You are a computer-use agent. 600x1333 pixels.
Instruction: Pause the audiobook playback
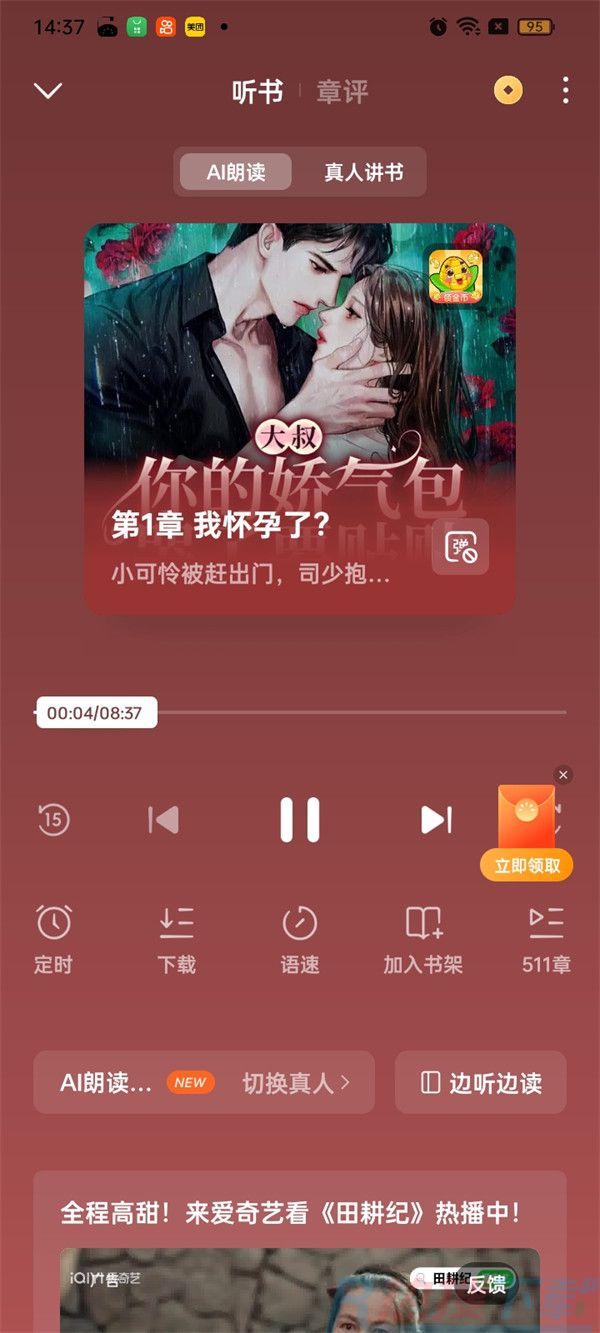coord(300,820)
